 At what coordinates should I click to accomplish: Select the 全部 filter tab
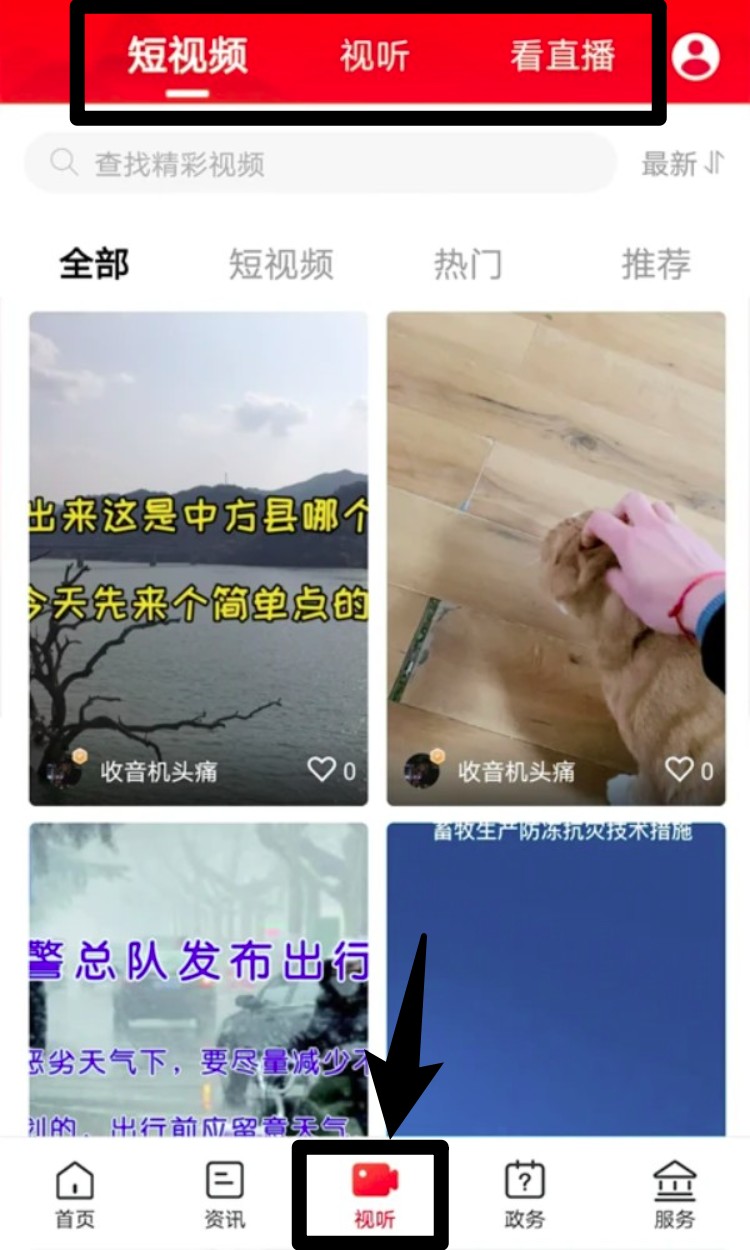(x=94, y=265)
